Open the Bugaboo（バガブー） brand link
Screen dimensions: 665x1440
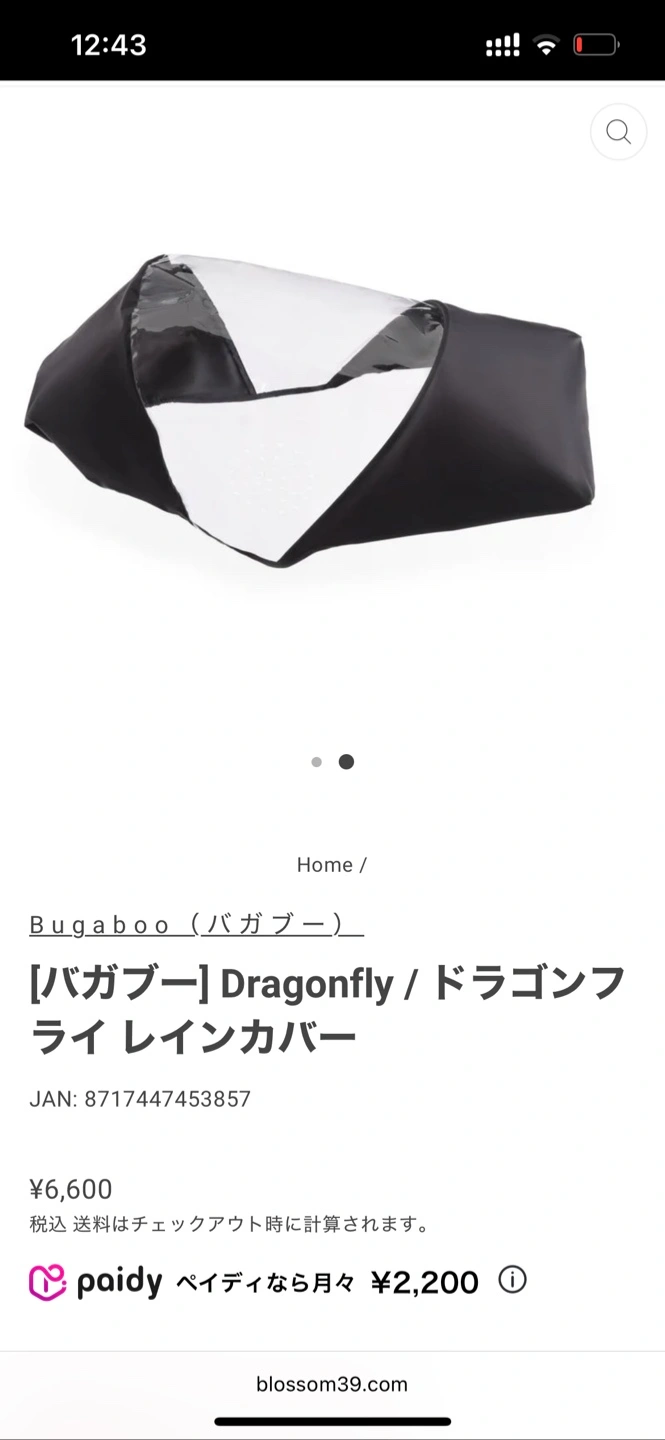[x=196, y=925]
